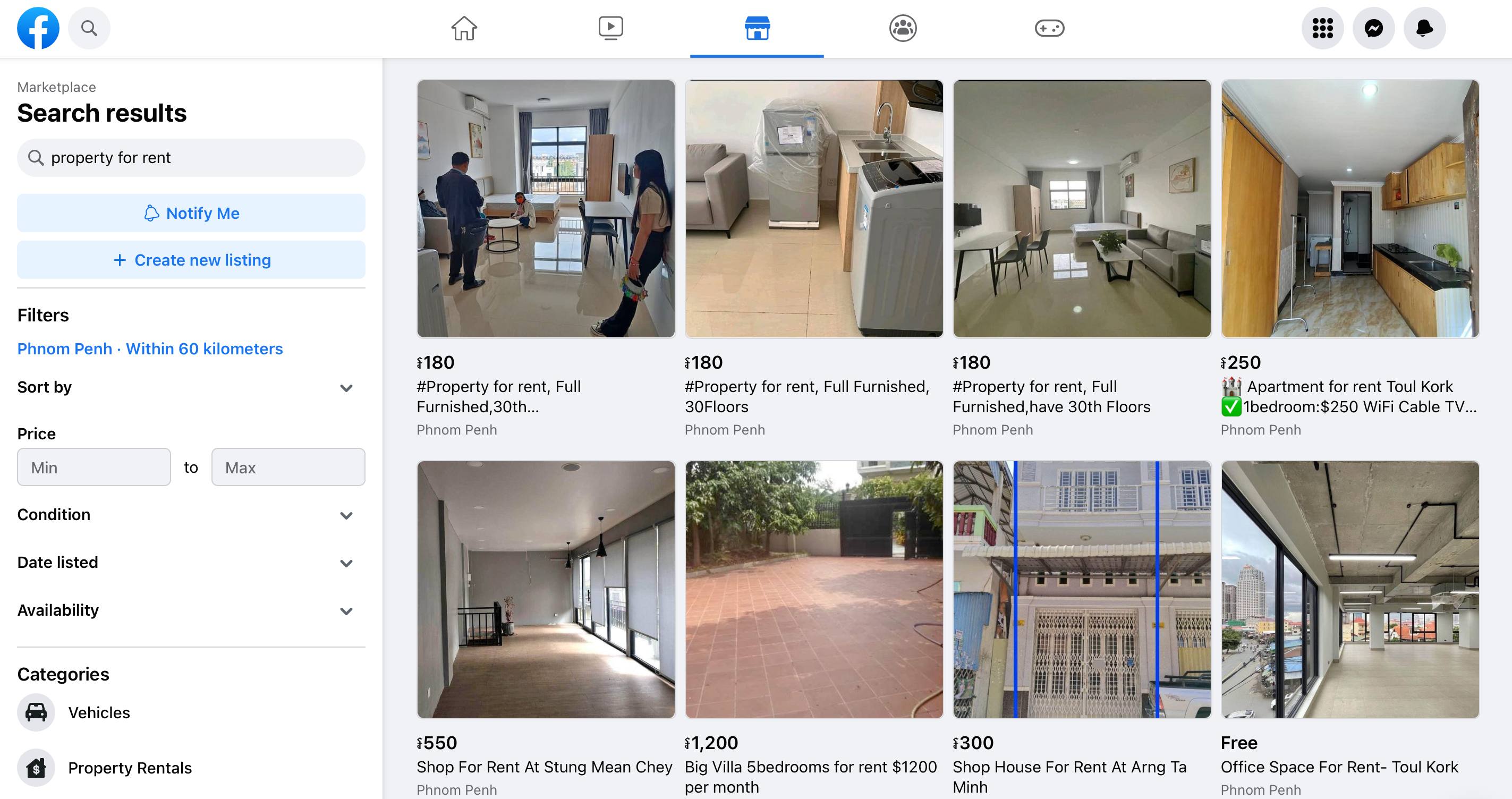Screen dimensions: 1512x799
Task: Create new listing
Action: pyautogui.click(x=191, y=260)
